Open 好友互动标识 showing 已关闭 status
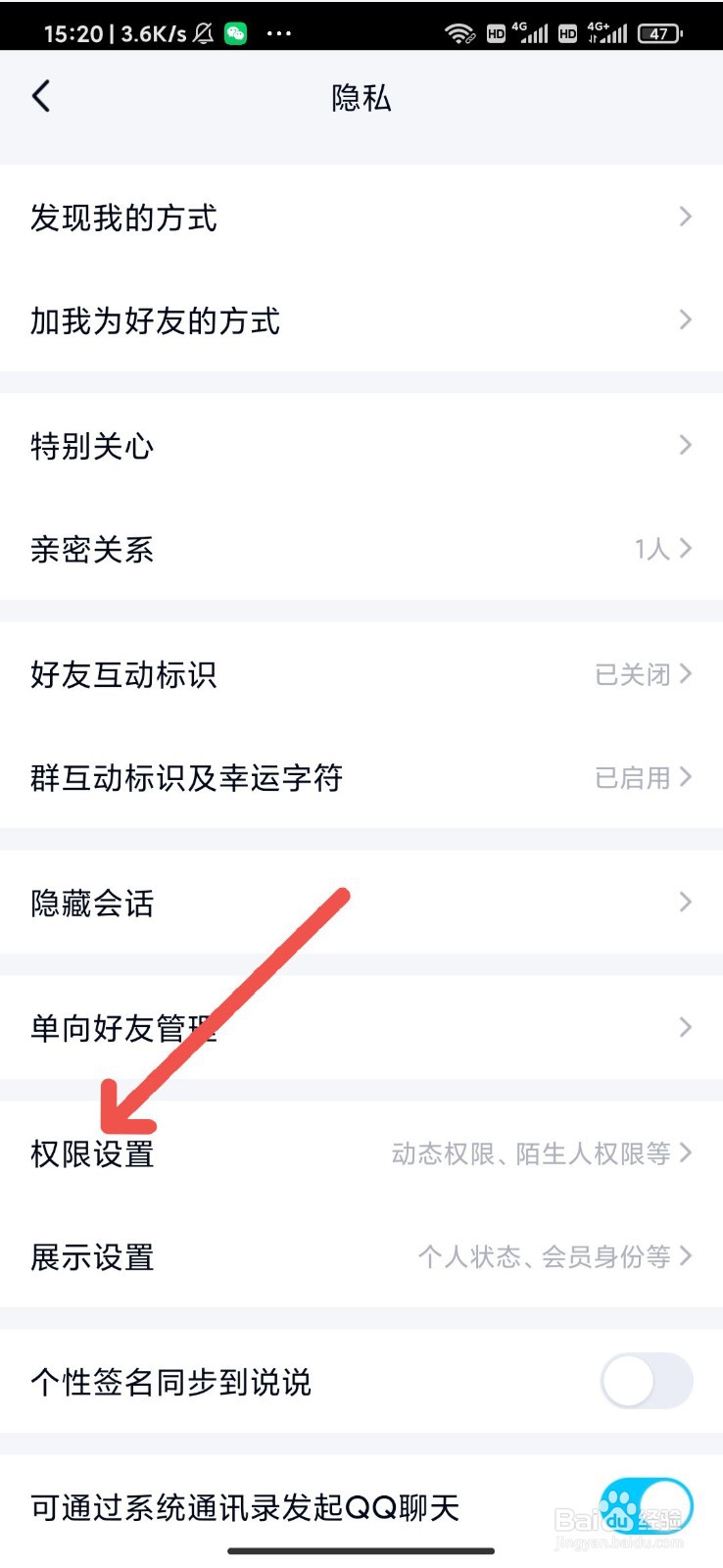This screenshot has width=723, height=1568. pyautogui.click(x=361, y=674)
